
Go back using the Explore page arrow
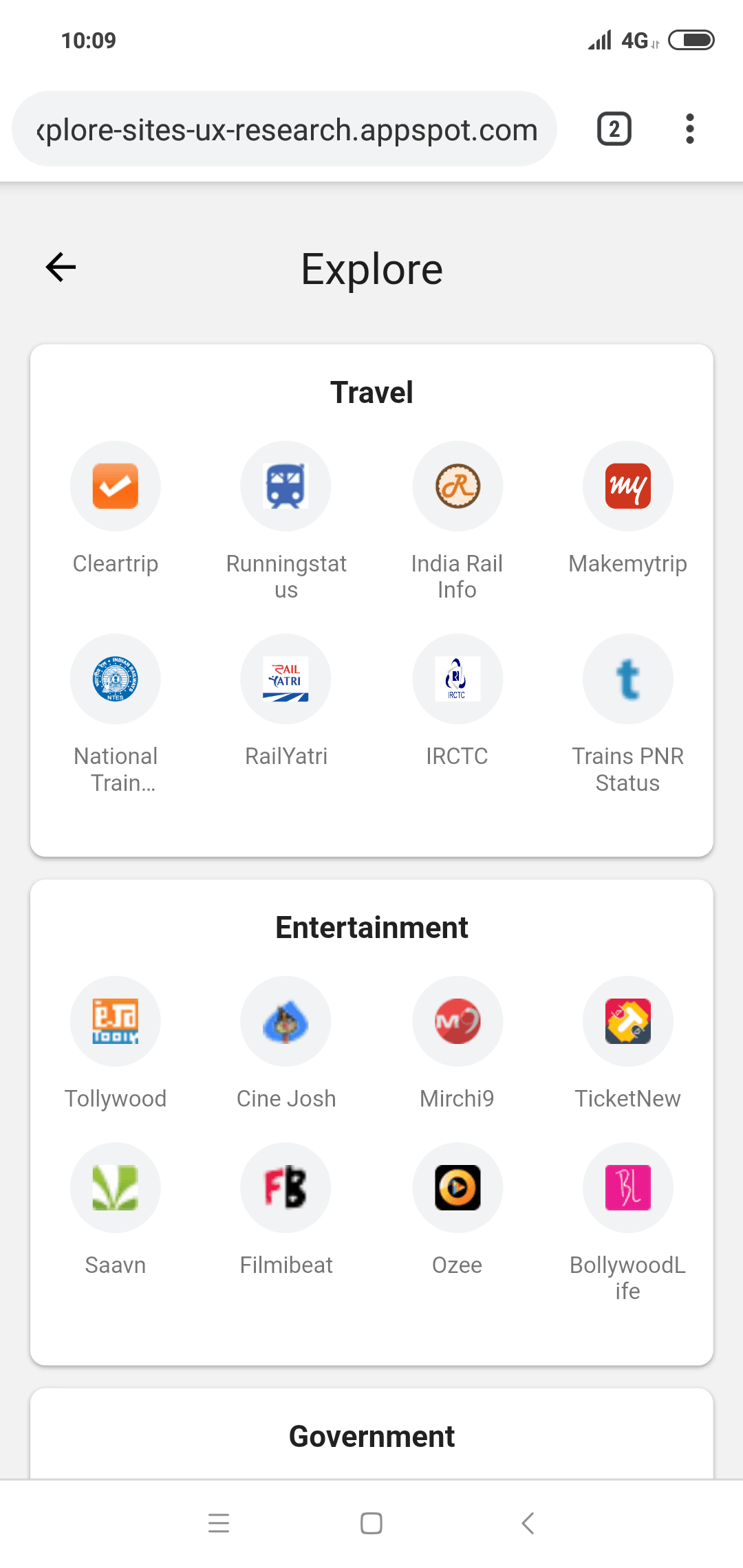[61, 268]
